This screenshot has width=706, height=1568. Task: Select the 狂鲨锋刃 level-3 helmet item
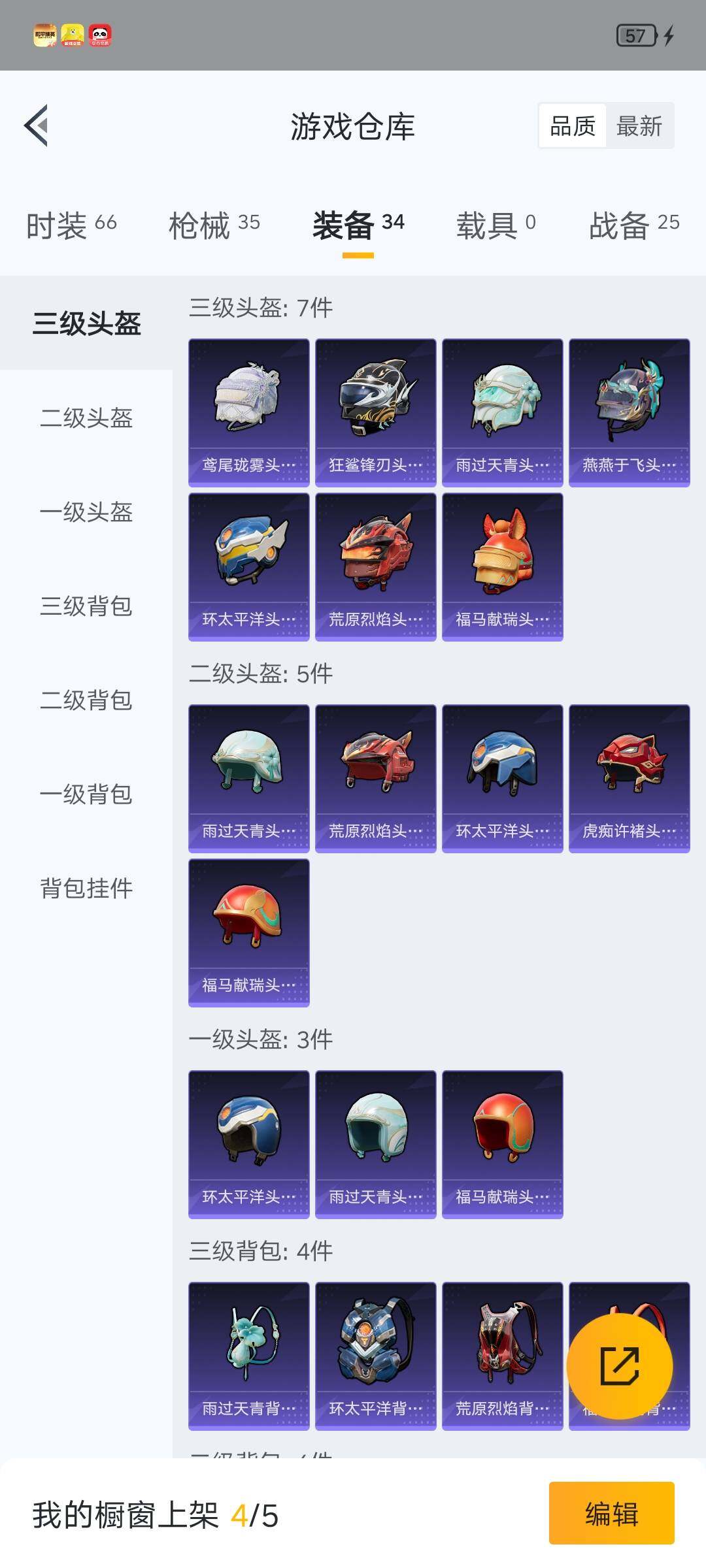click(x=376, y=412)
